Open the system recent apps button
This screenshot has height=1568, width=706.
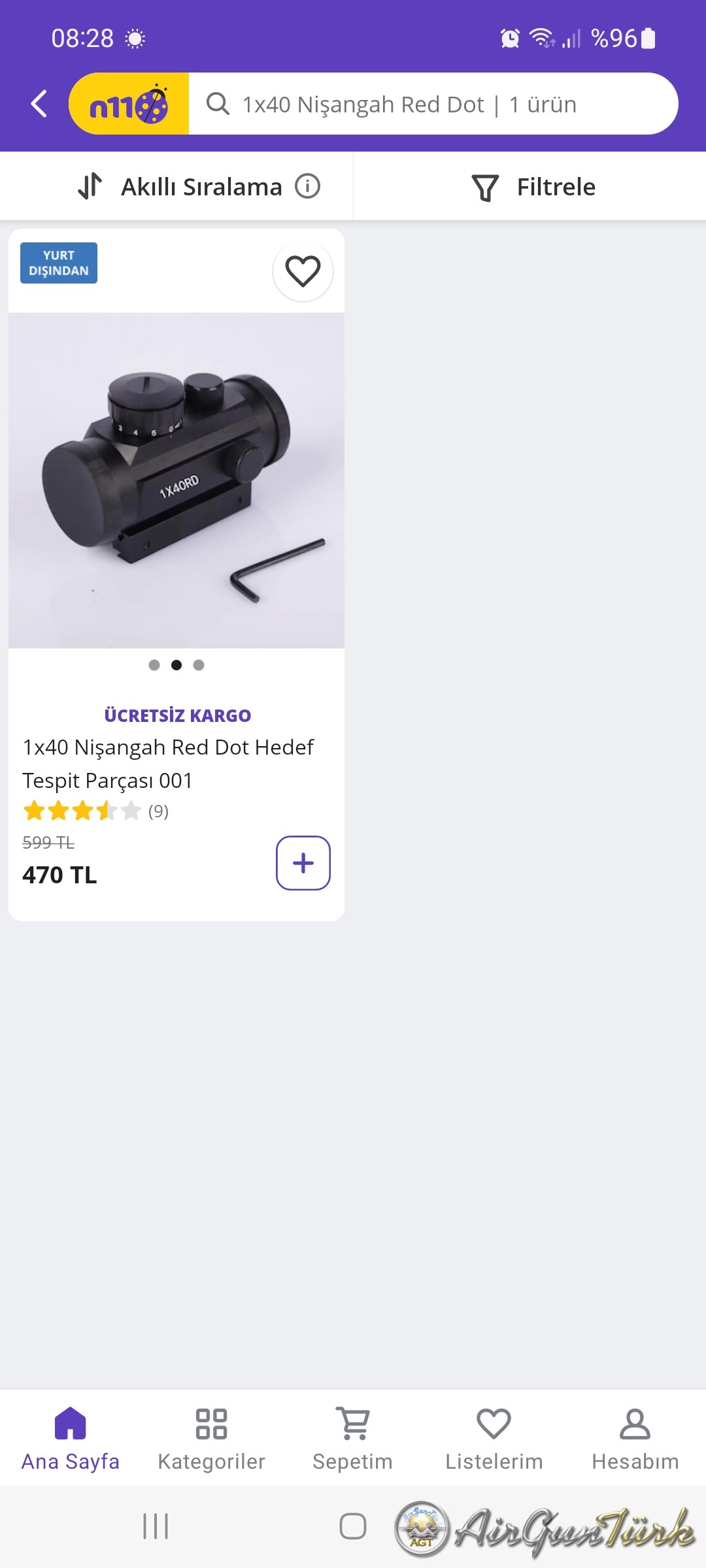156,1527
